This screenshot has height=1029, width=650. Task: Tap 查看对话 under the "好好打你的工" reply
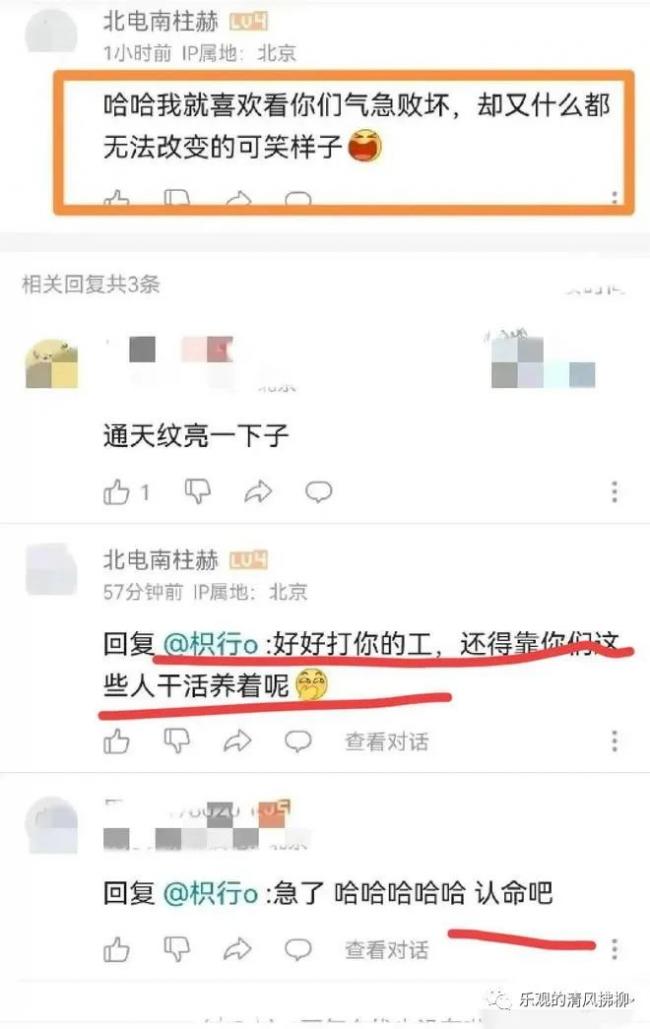387,741
